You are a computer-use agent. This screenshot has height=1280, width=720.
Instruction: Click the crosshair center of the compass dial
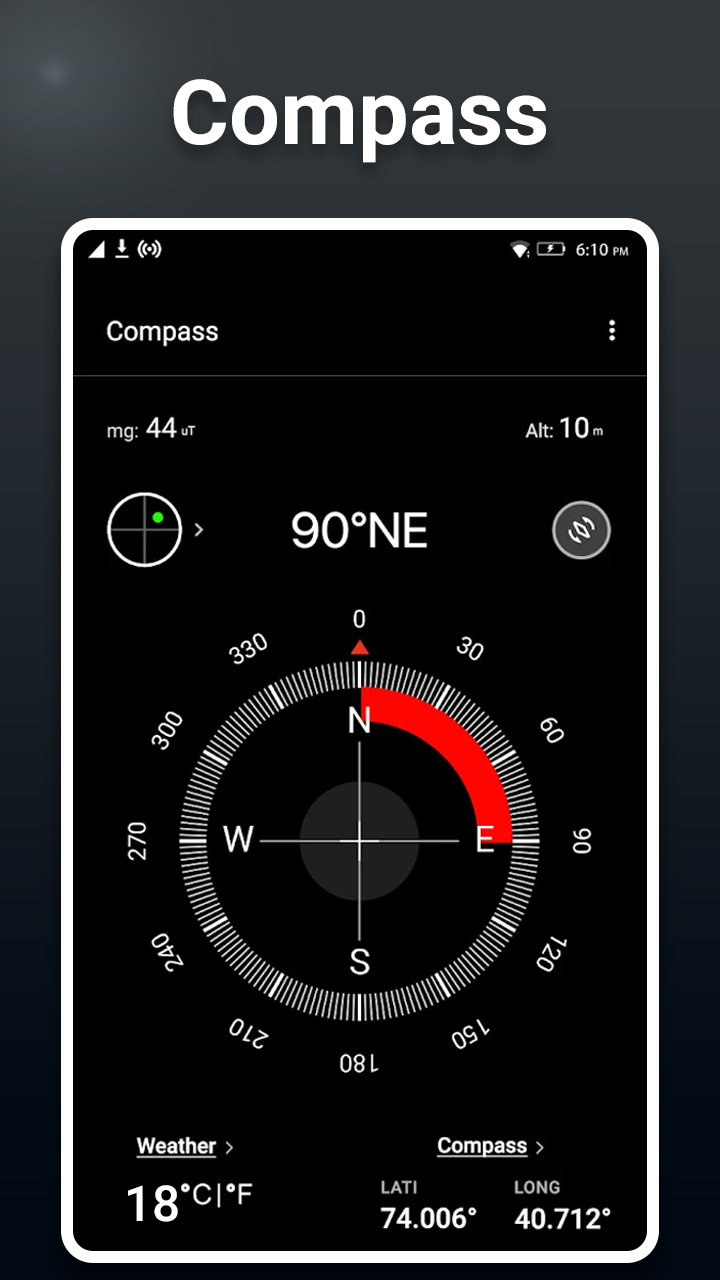pos(359,843)
